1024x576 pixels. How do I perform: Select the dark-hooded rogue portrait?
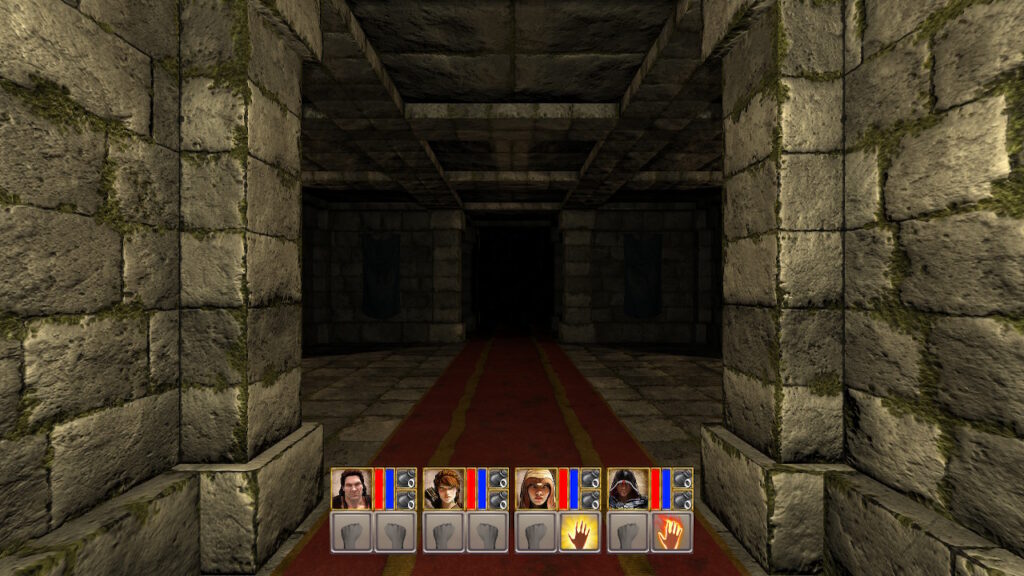click(627, 489)
